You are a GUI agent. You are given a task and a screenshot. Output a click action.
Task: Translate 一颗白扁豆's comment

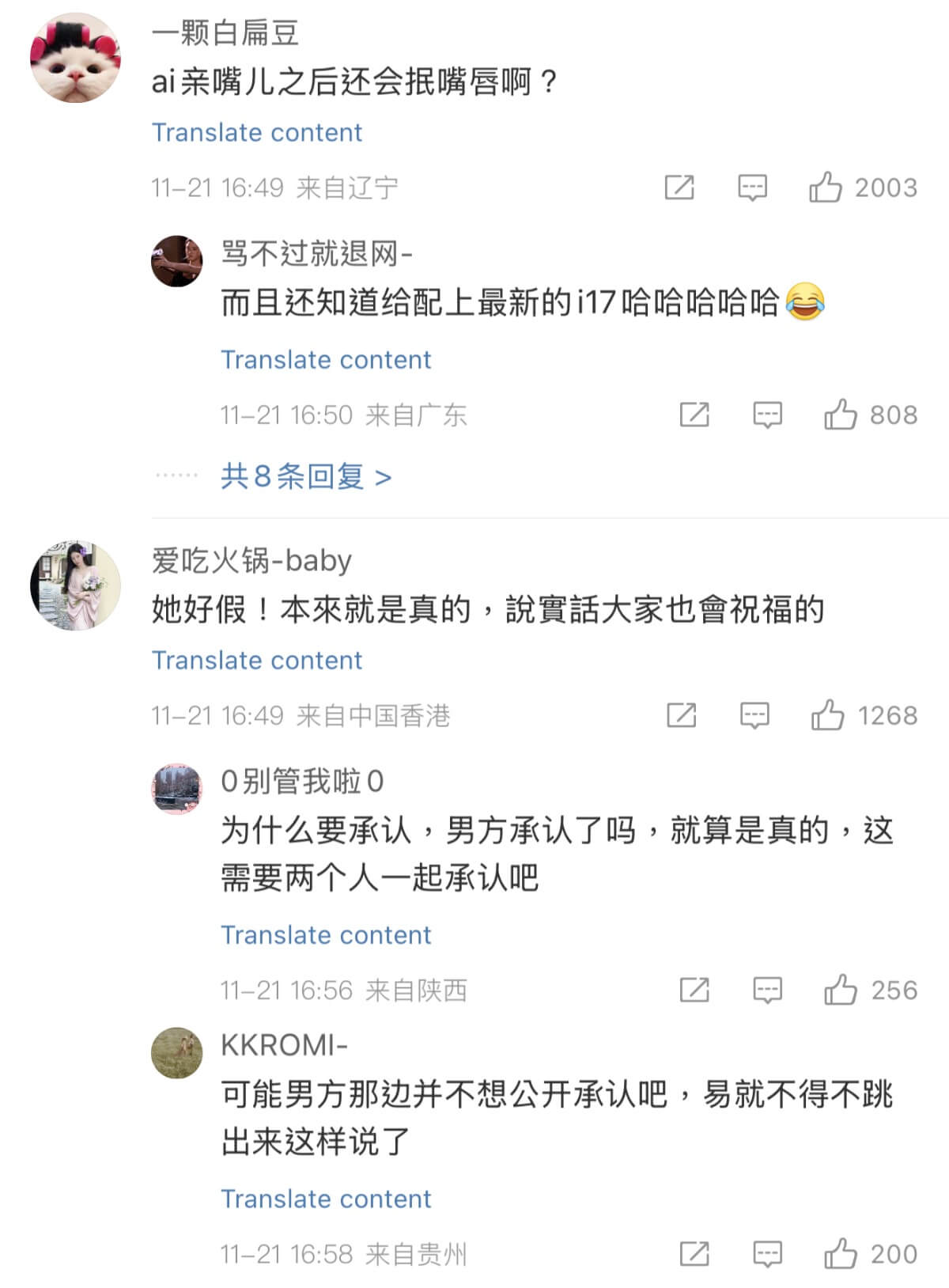pyautogui.click(x=256, y=132)
